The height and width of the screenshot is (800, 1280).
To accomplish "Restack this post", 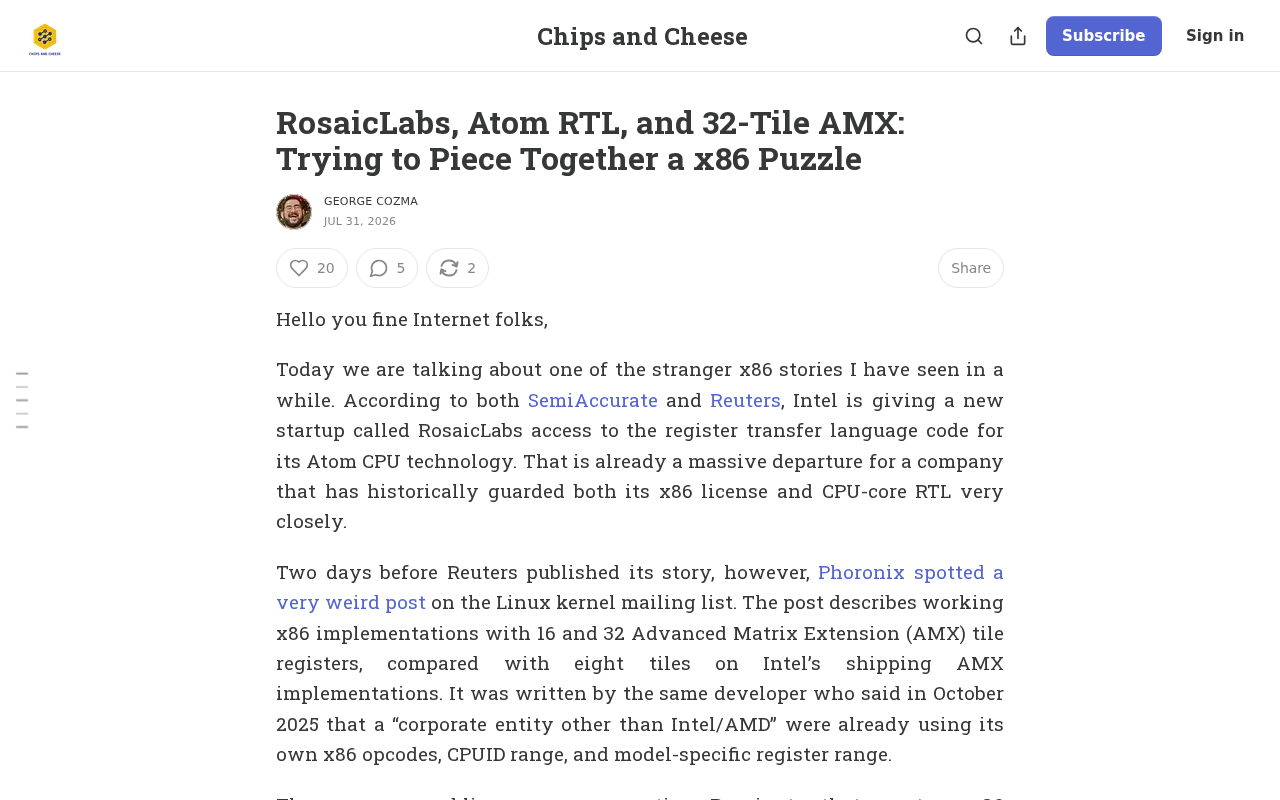I will pos(457,268).
